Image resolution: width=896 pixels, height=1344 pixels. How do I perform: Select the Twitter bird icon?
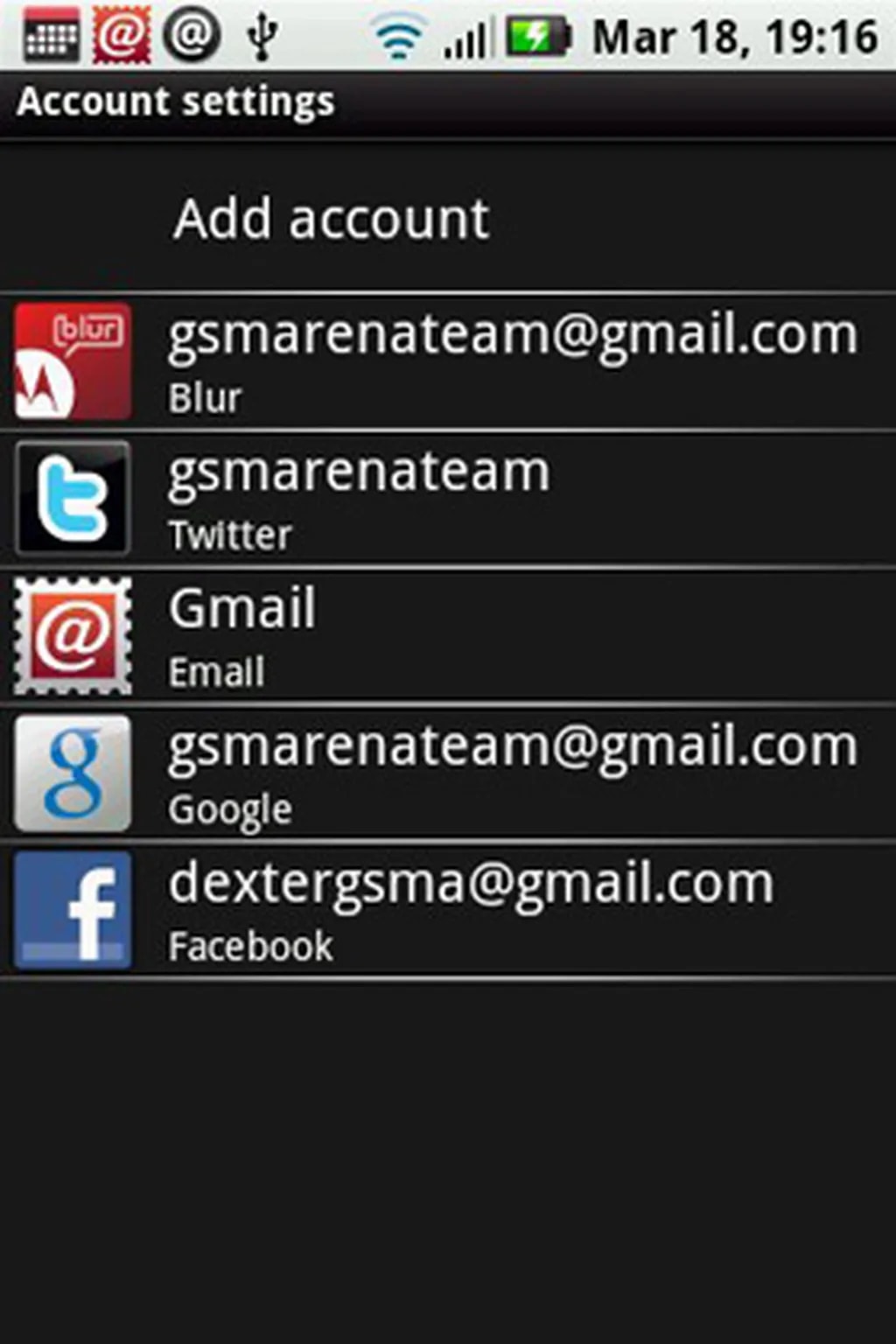point(73,499)
